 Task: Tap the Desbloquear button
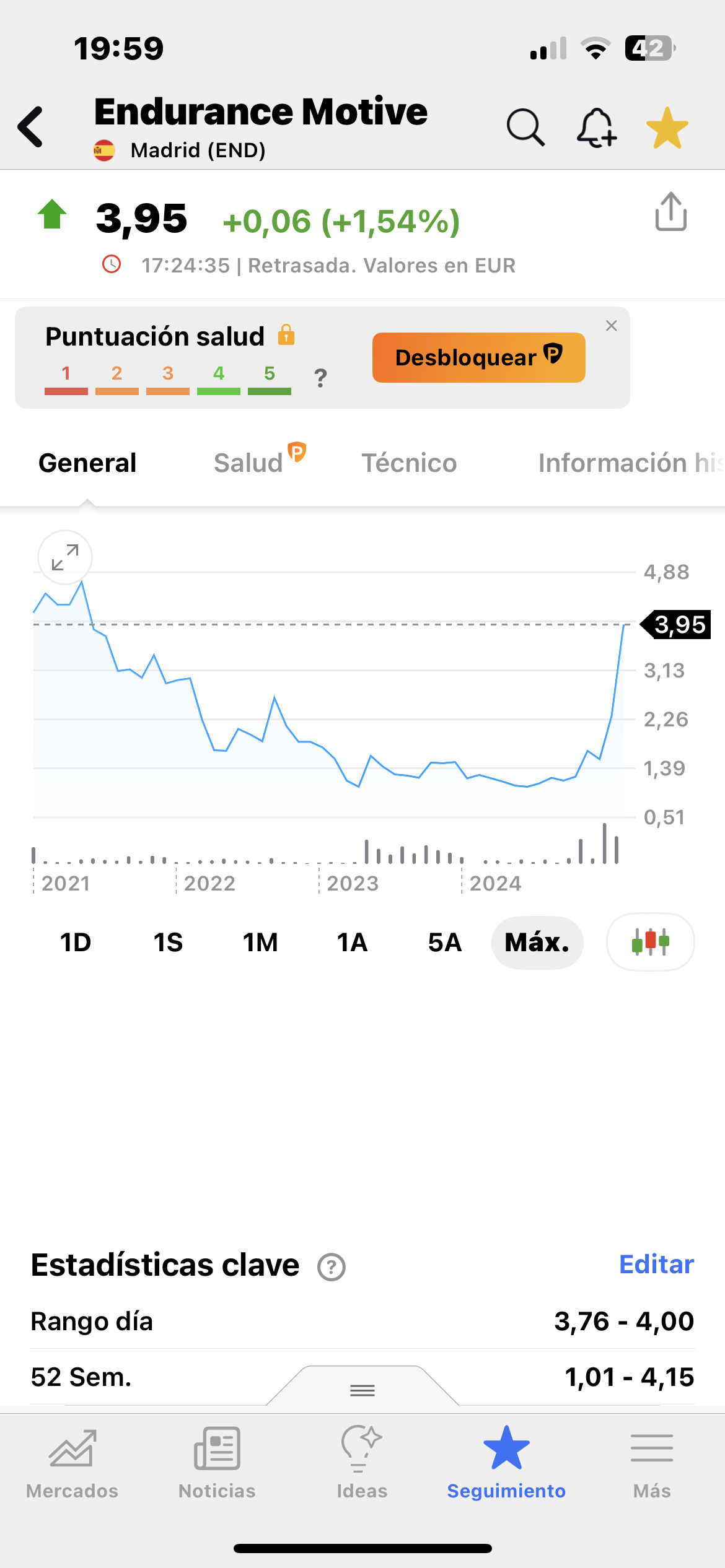click(479, 357)
